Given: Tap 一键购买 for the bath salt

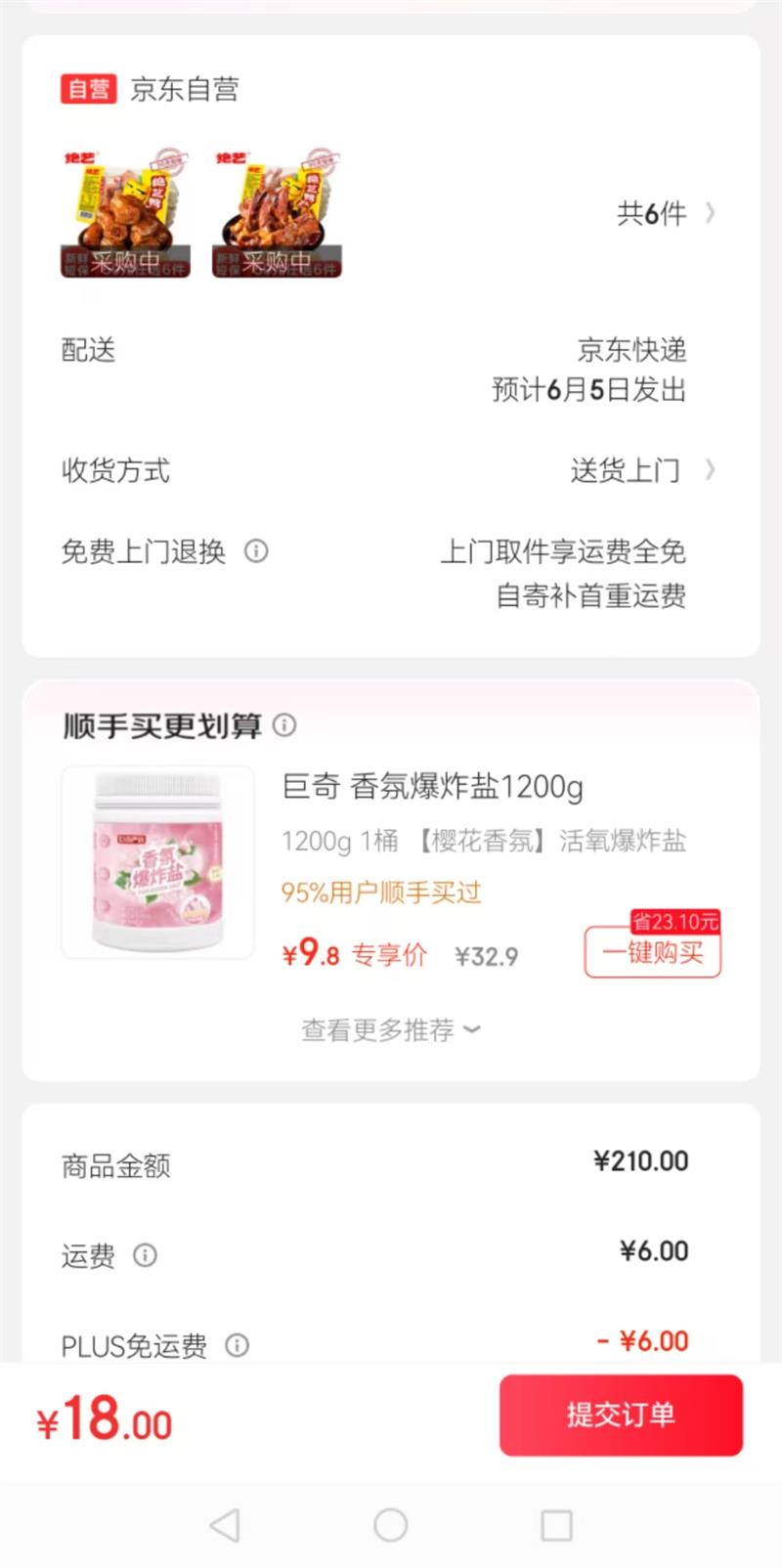Looking at the screenshot, I should (652, 952).
